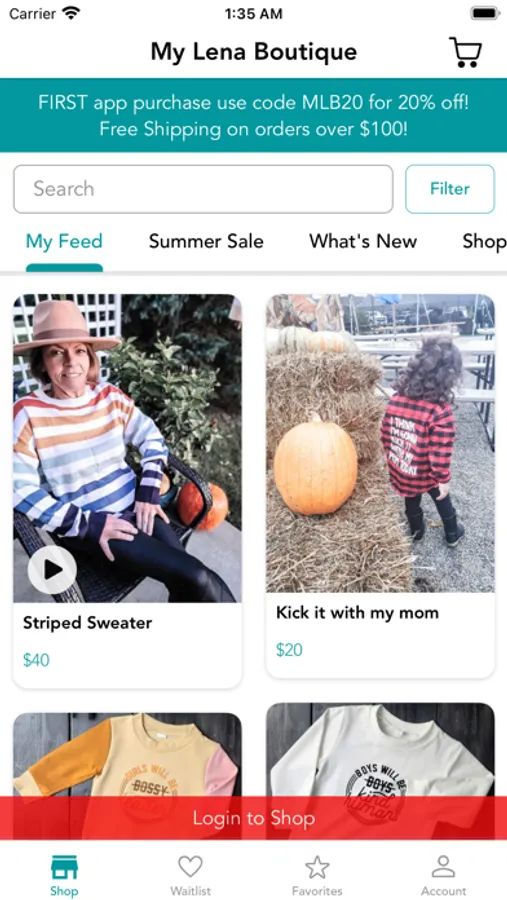The height and width of the screenshot is (900, 507).
Task: Tap the Login to Shop banner
Action: tap(253, 818)
